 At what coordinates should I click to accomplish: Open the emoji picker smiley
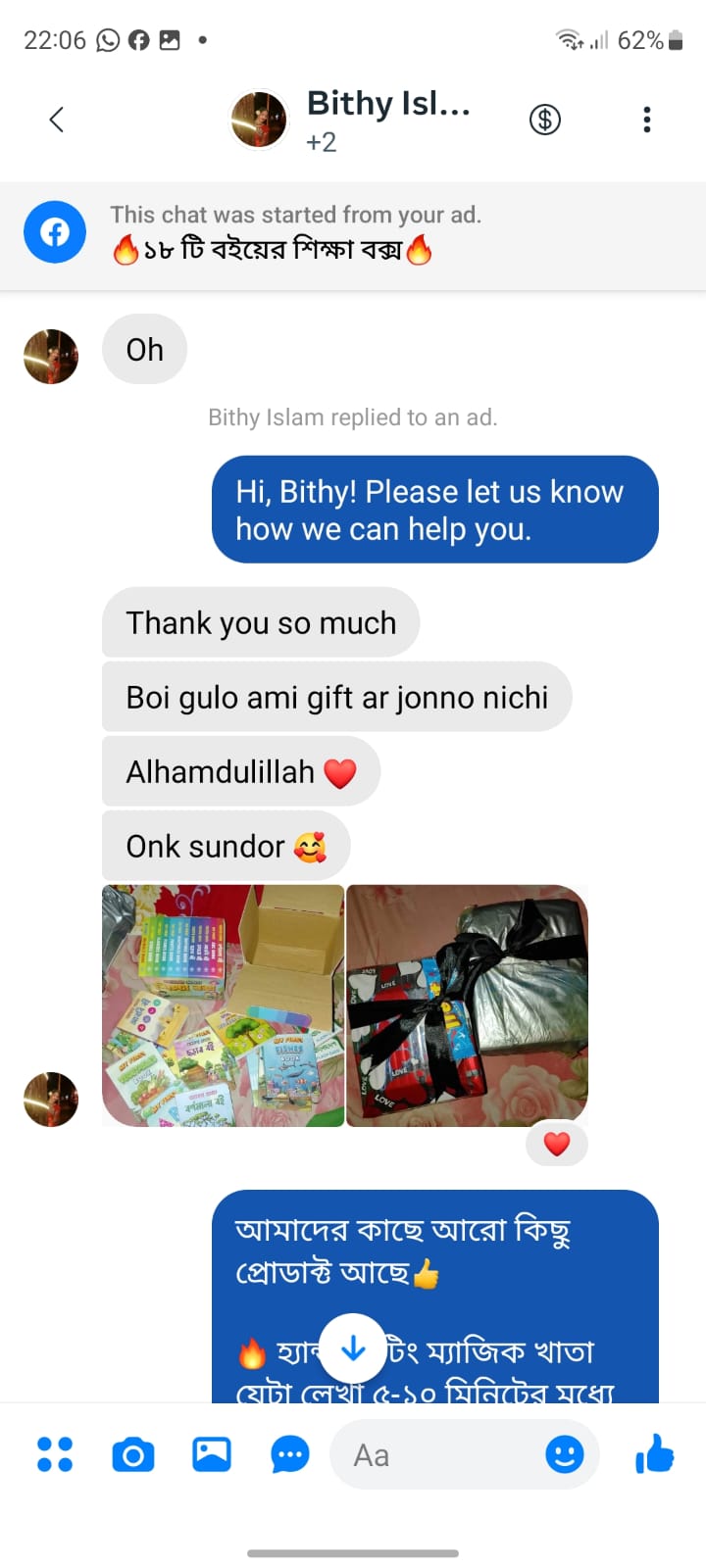click(x=564, y=1454)
